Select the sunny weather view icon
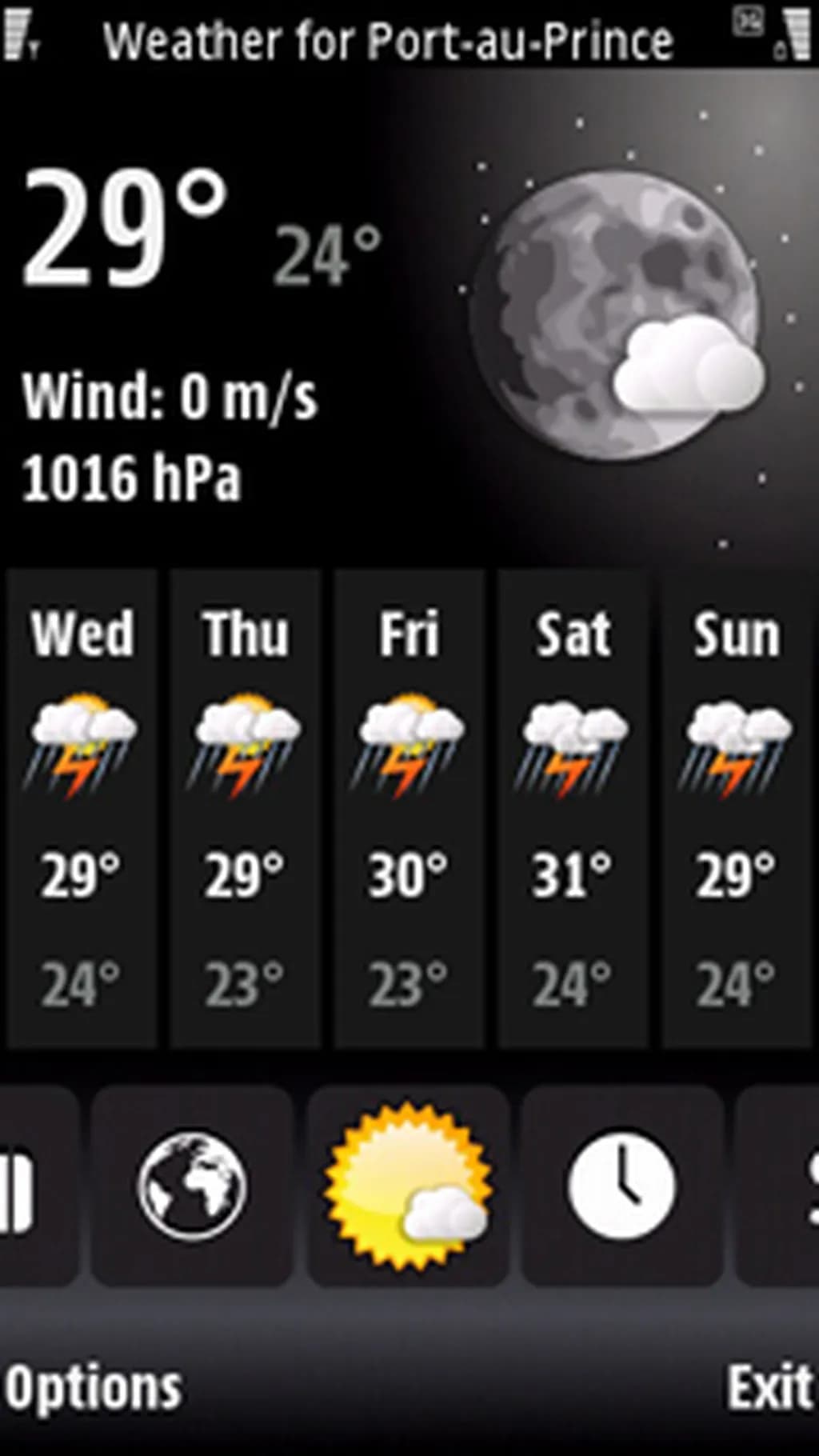The width and height of the screenshot is (819, 1456). [408, 1186]
